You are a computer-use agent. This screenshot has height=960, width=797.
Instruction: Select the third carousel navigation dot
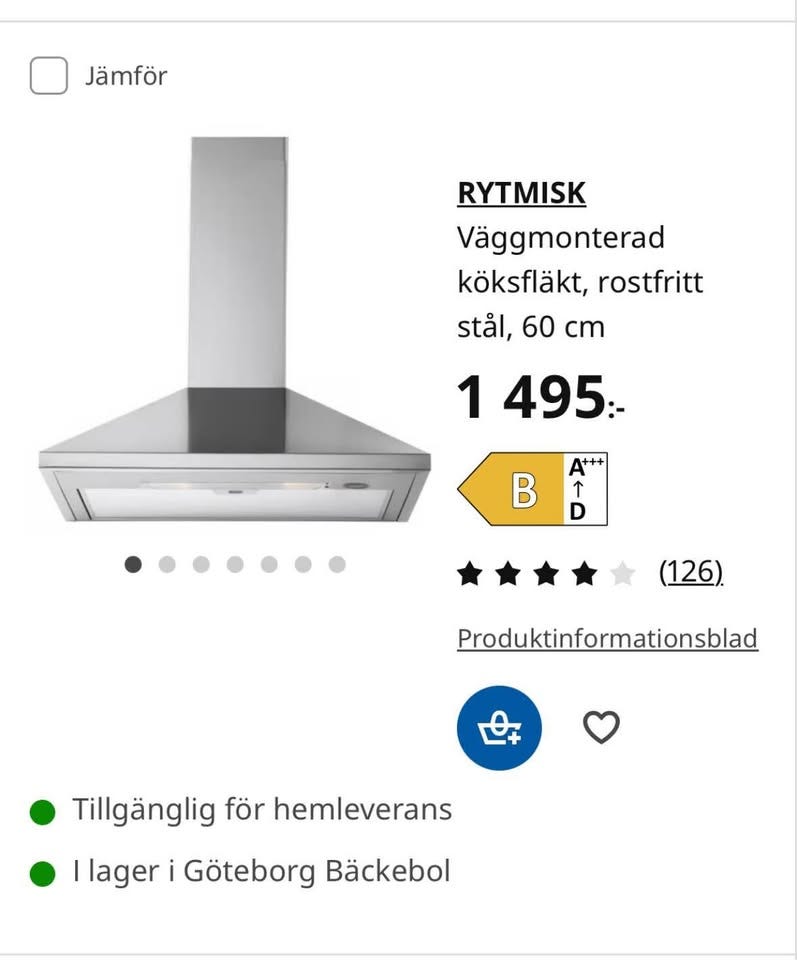click(198, 565)
